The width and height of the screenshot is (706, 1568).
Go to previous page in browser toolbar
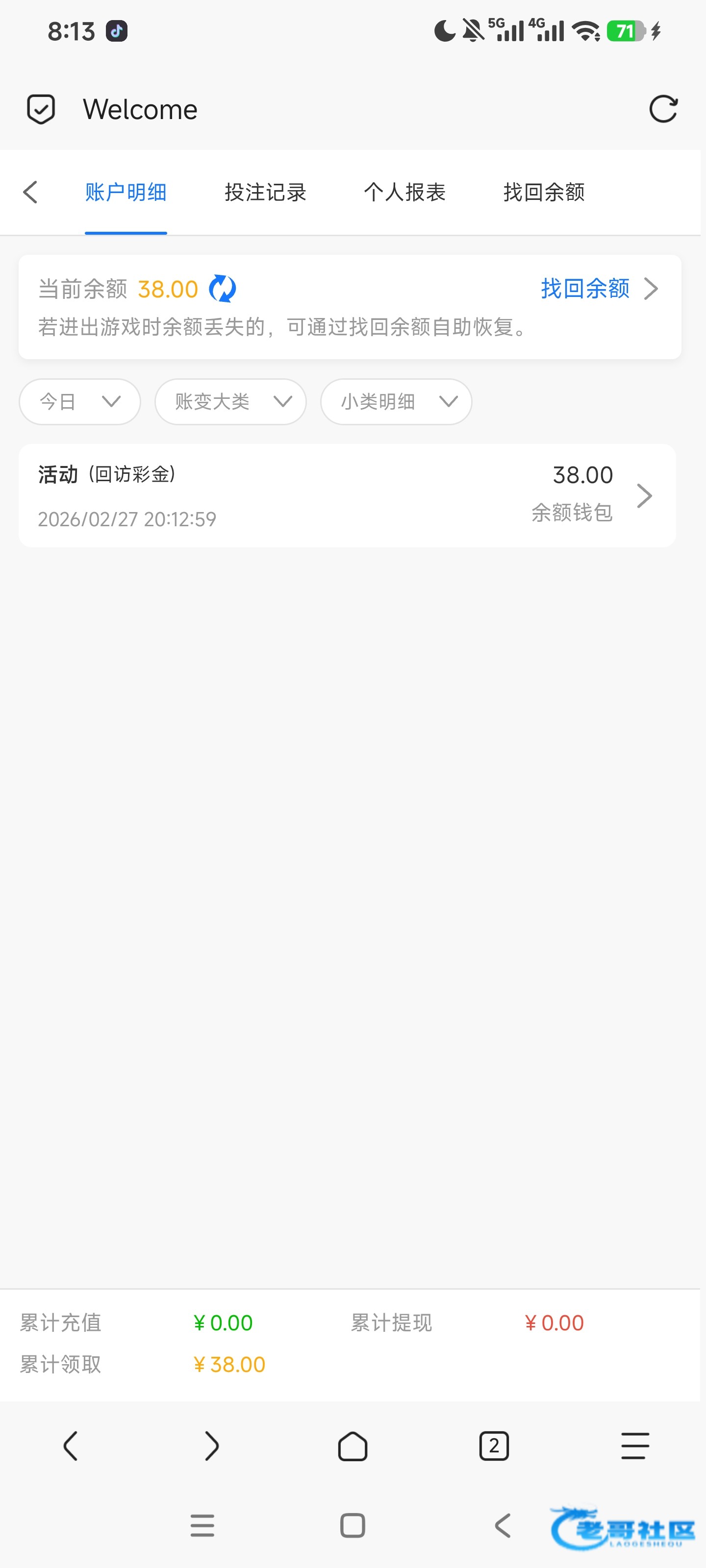[71, 1445]
